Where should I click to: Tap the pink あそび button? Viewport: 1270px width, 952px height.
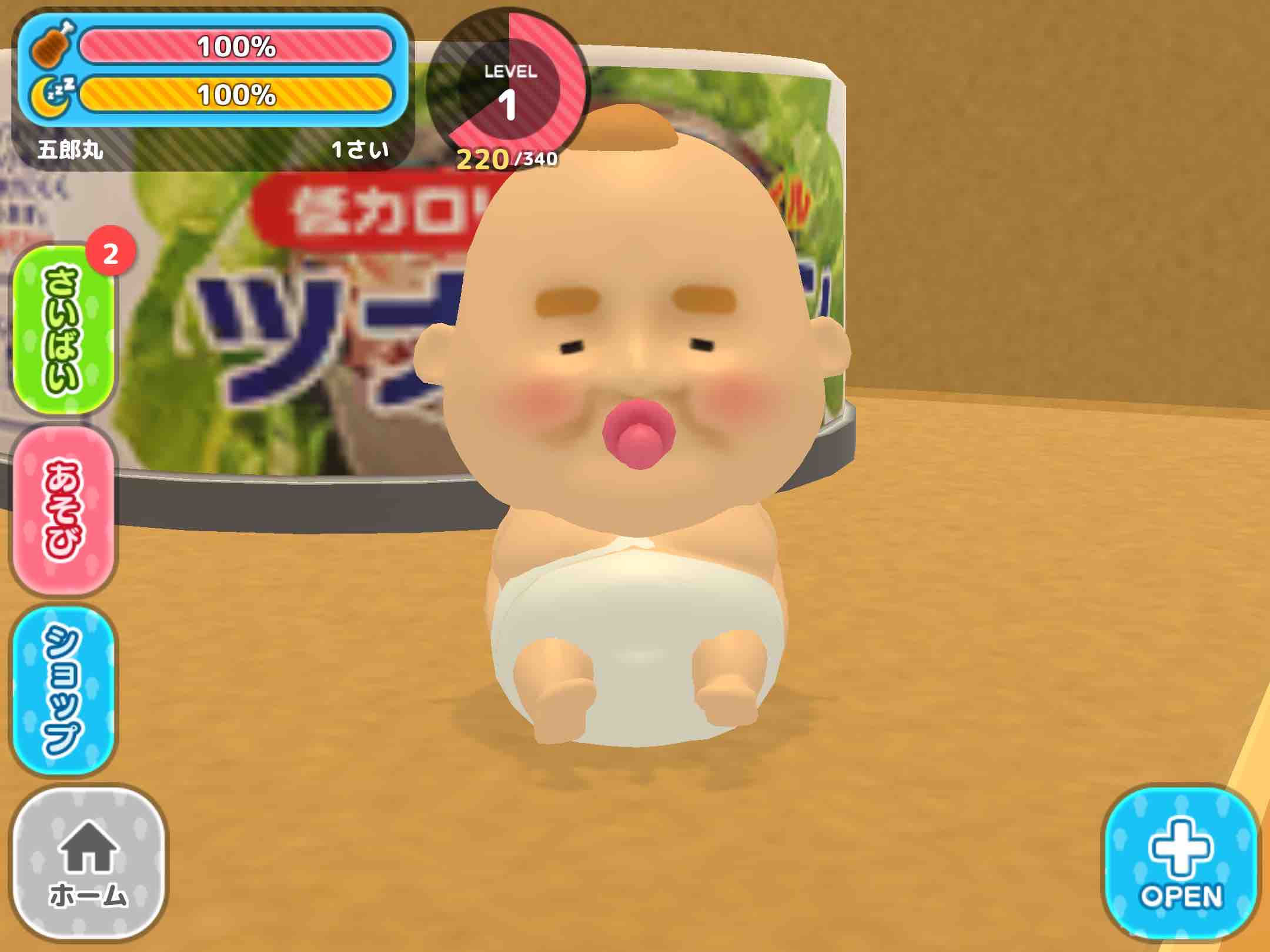coord(63,510)
